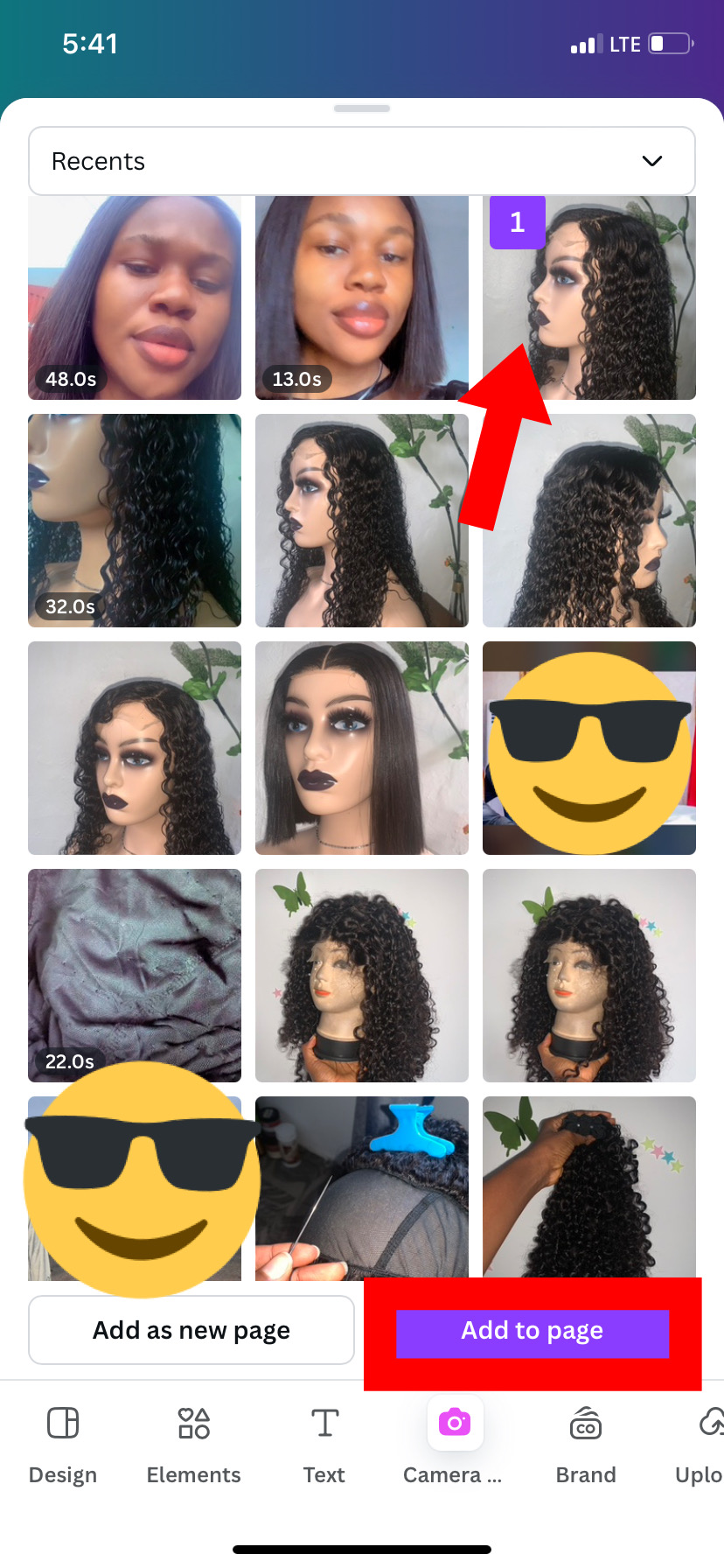Pick the straight bob wig mannequin photo
This screenshot has width=724, height=1568.
362,748
